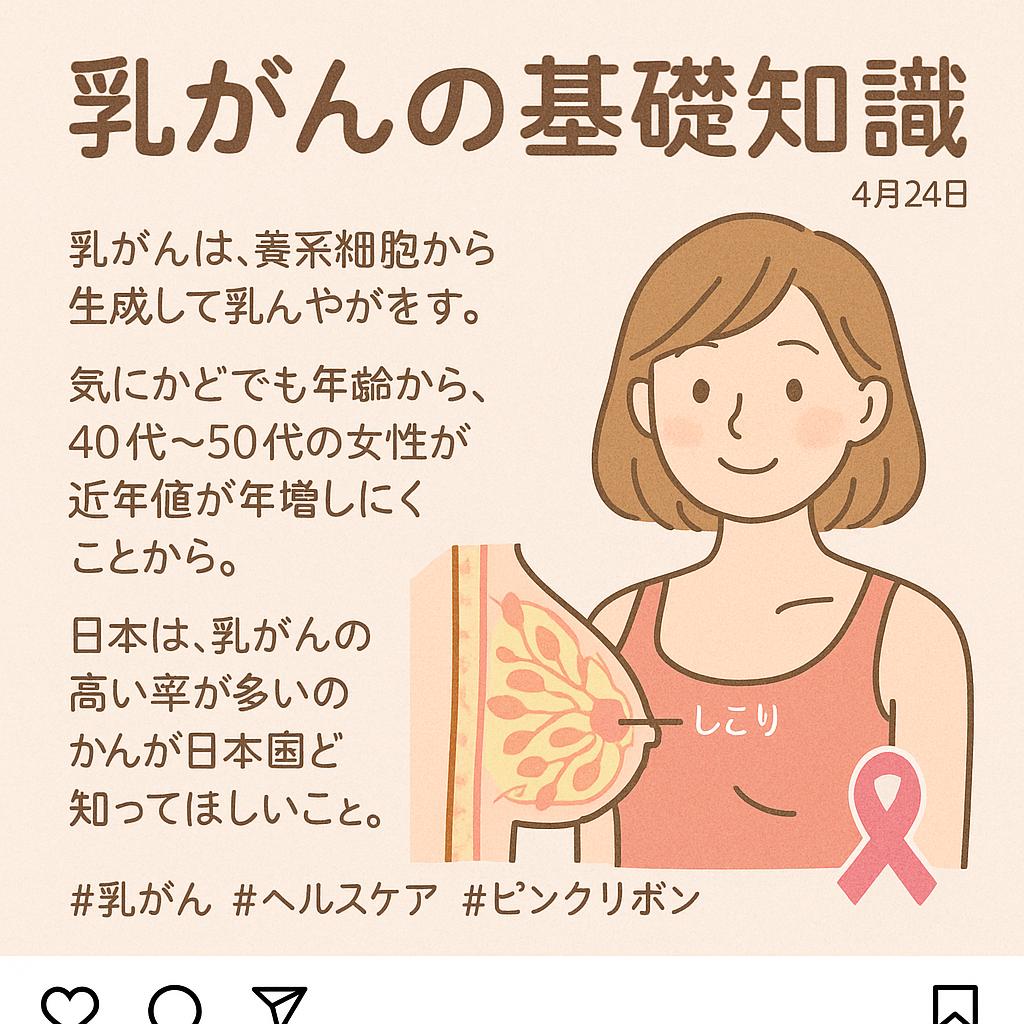The image size is (1024, 1024).
Task: Like the breast cancer post
Action: (x=70, y=1006)
